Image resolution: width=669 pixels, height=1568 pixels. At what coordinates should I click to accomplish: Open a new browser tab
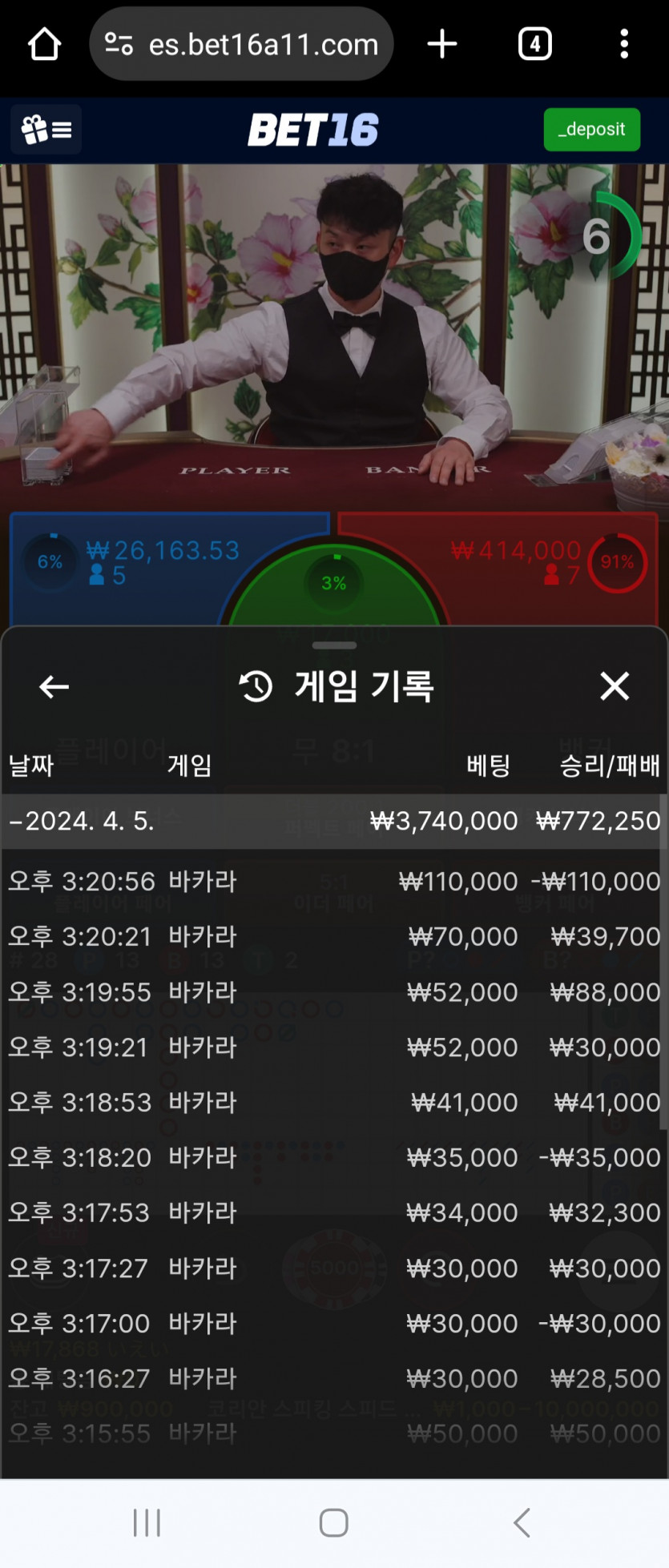(441, 44)
